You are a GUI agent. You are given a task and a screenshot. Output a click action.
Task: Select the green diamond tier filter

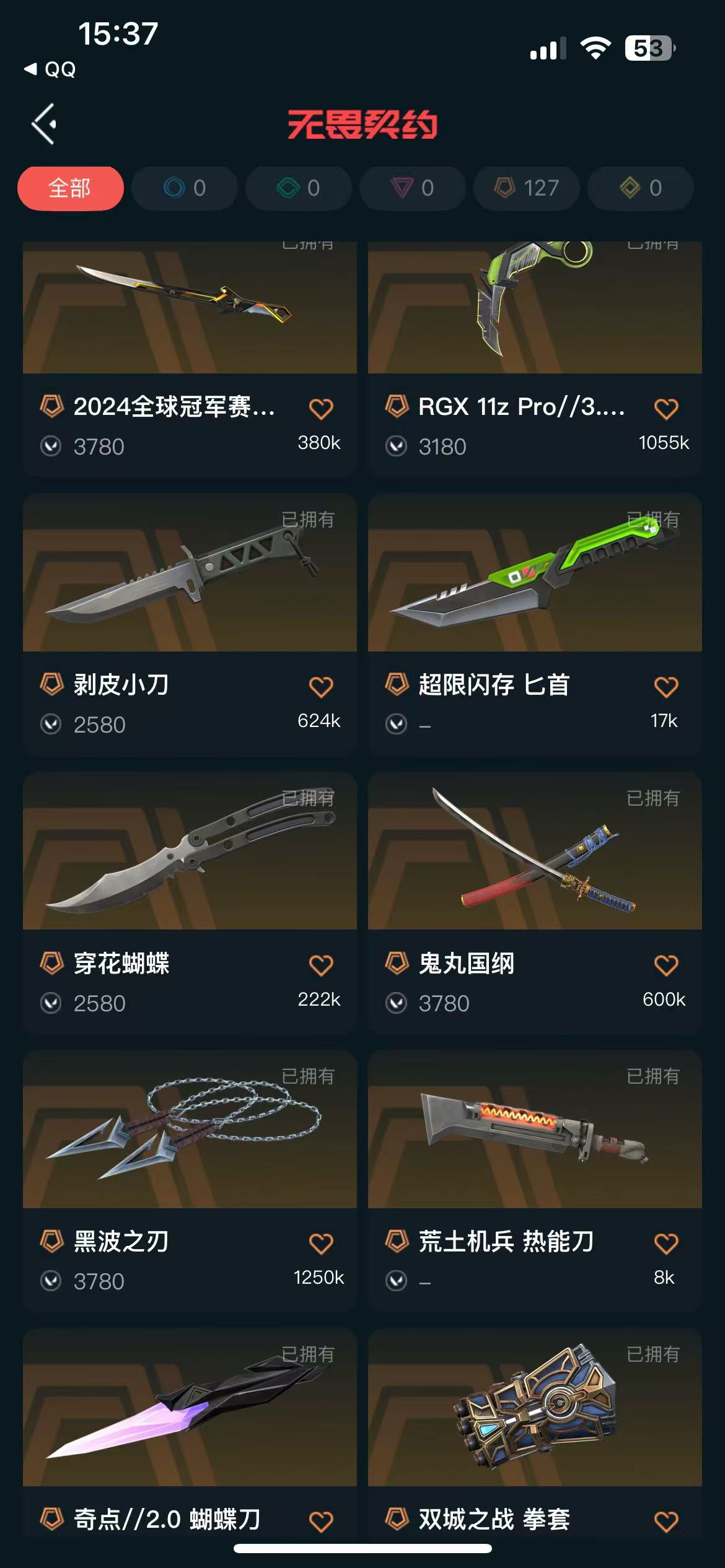299,188
